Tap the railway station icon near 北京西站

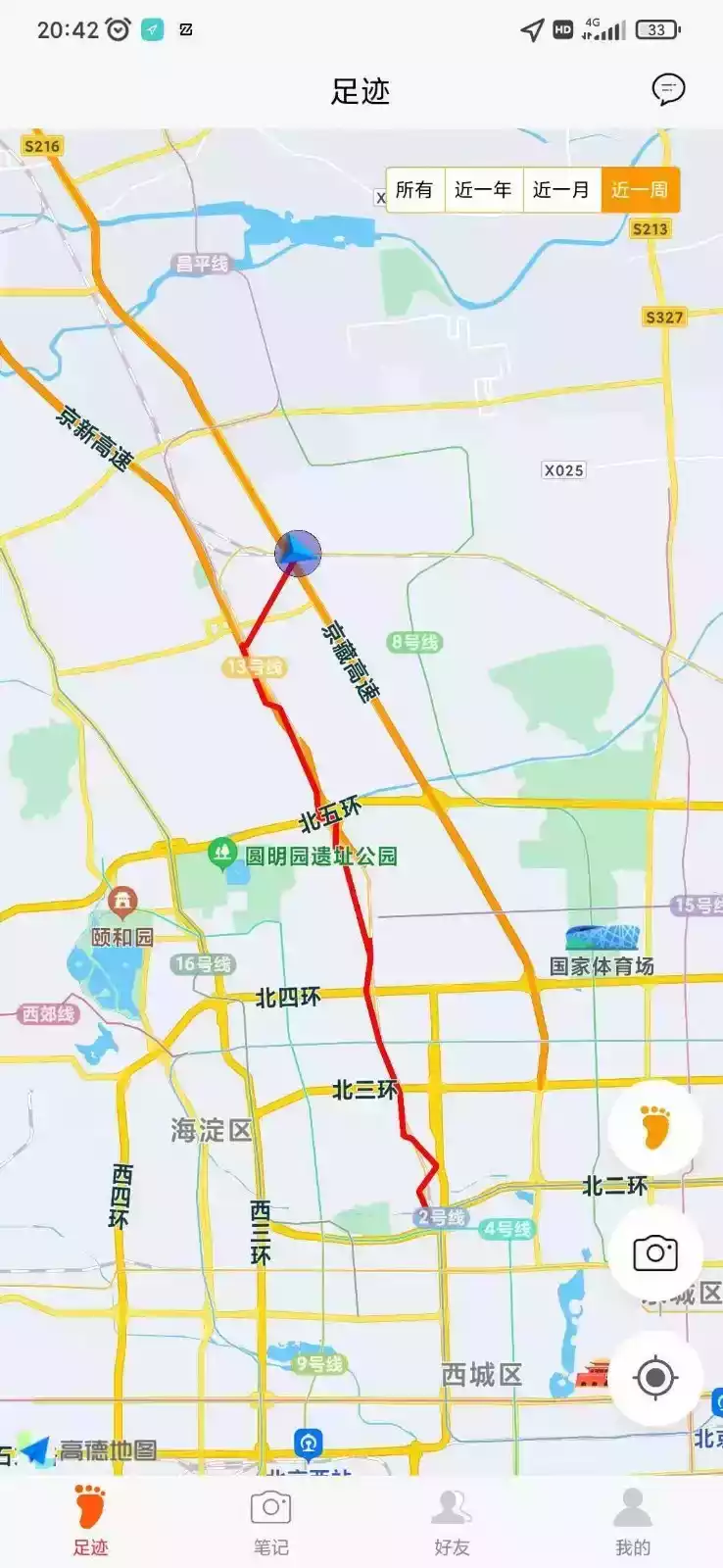(307, 1442)
